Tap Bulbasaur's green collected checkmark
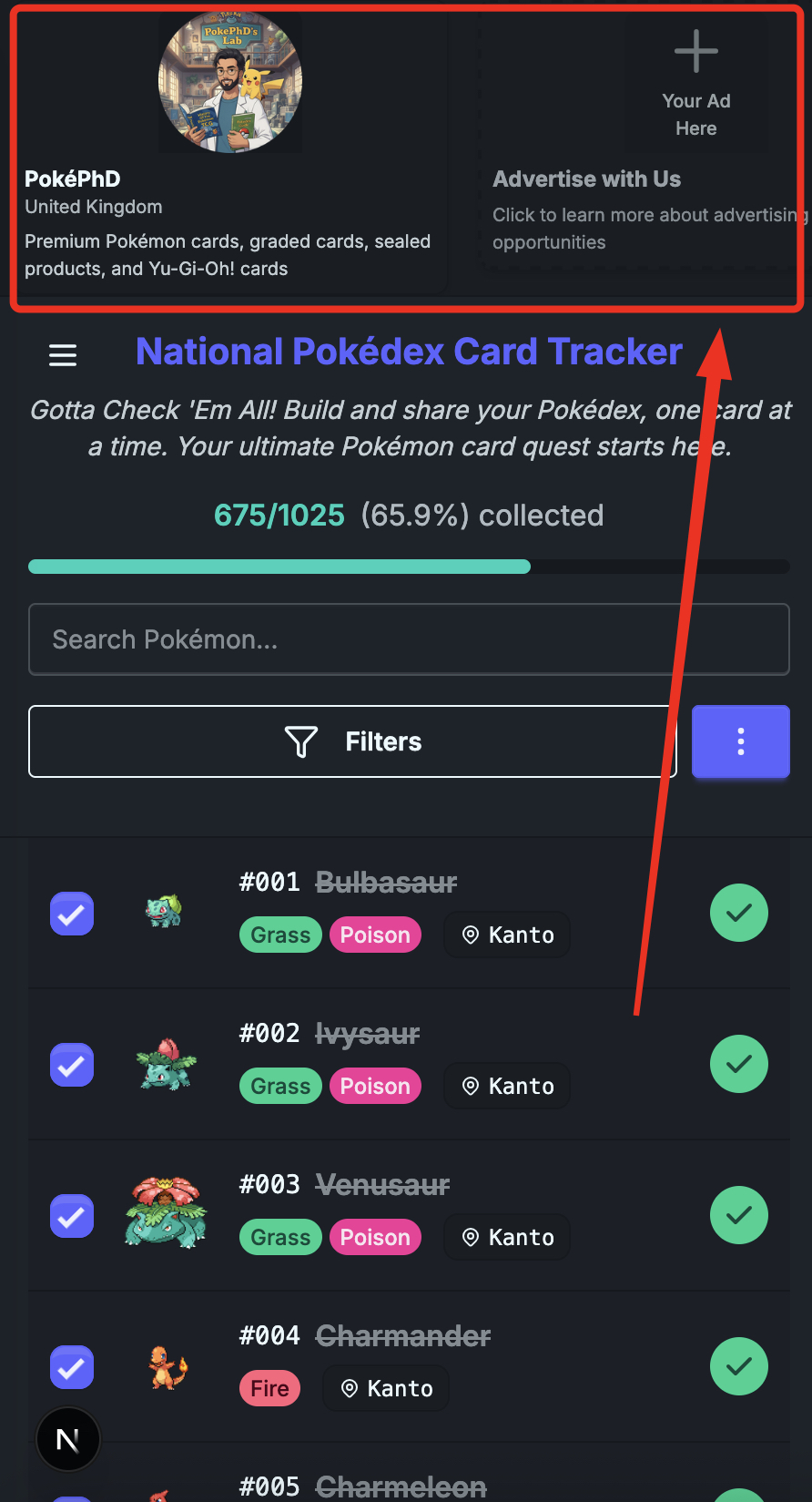The width and height of the screenshot is (812, 1502). point(738,913)
